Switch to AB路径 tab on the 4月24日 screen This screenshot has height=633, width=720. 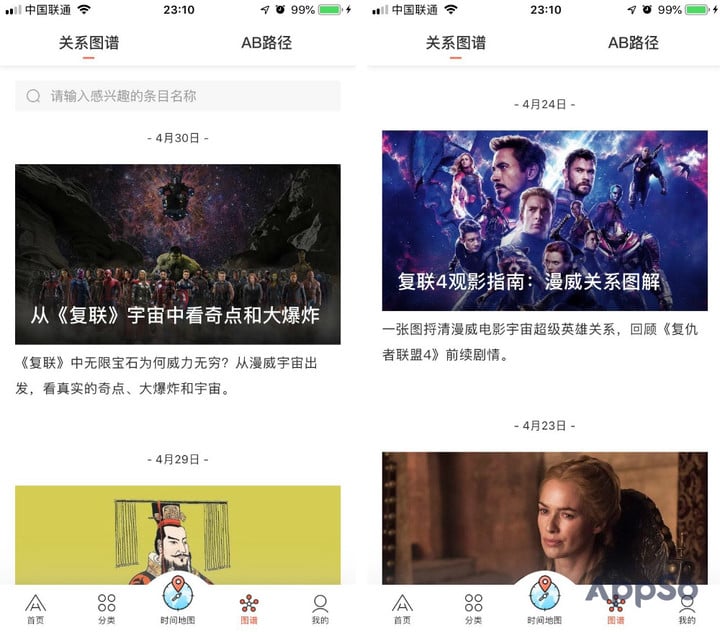(x=633, y=43)
